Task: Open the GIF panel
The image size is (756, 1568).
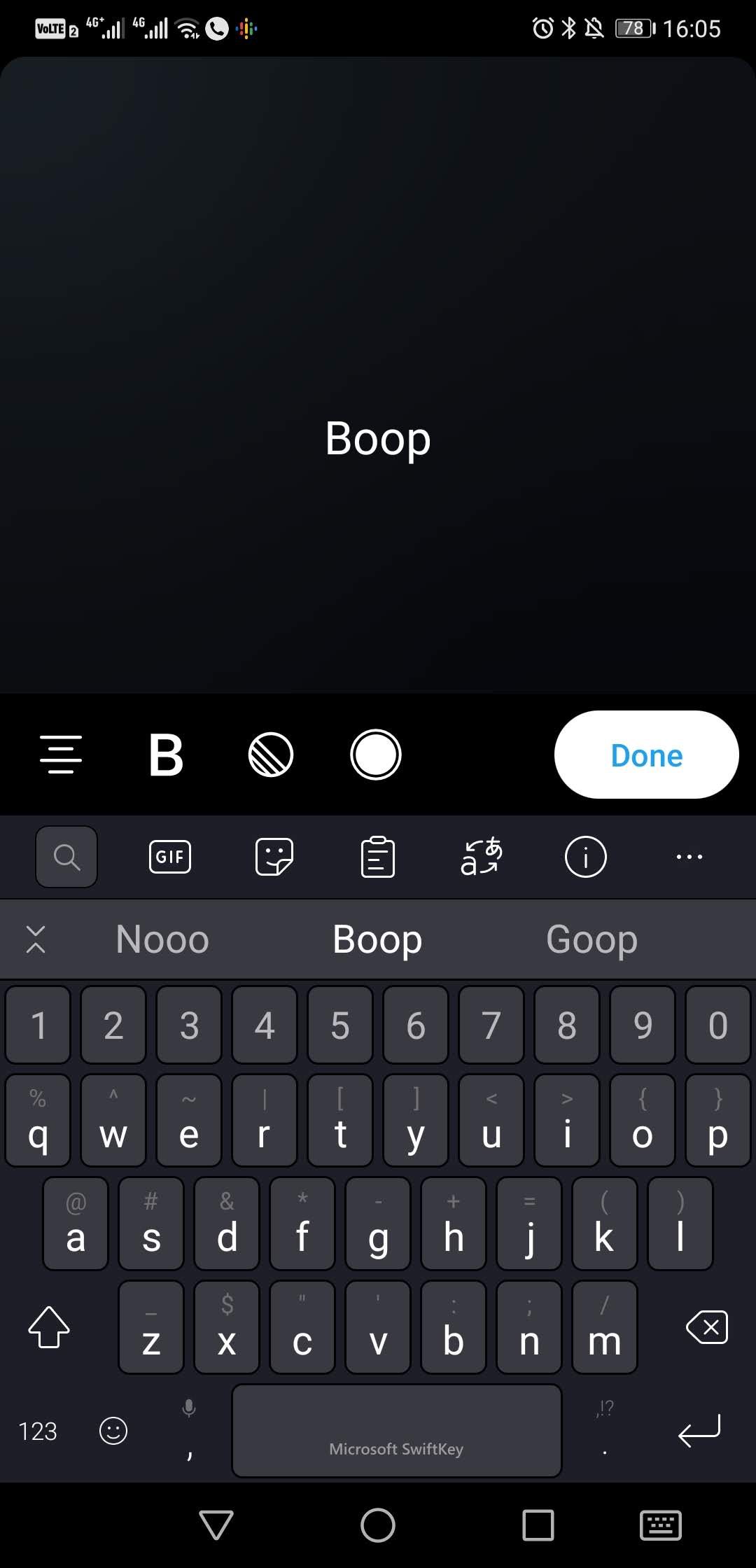Action: [x=170, y=857]
